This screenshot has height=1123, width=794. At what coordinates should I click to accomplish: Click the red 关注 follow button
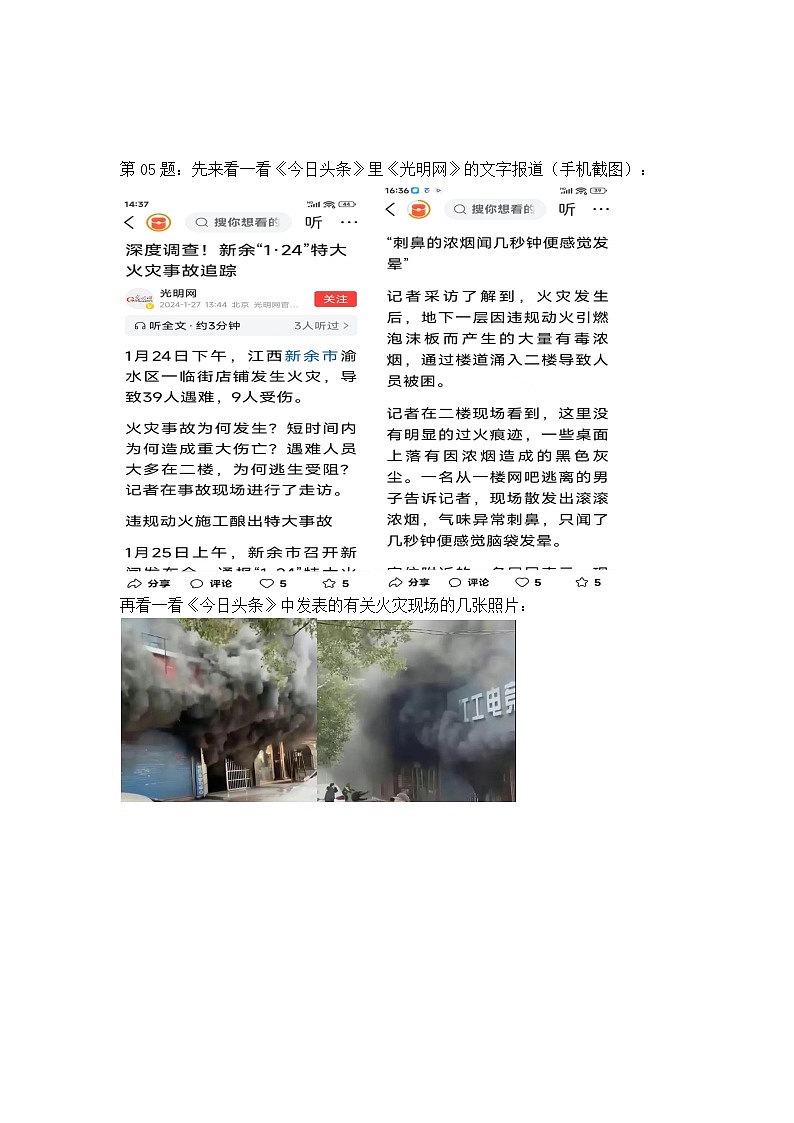pyautogui.click(x=334, y=299)
